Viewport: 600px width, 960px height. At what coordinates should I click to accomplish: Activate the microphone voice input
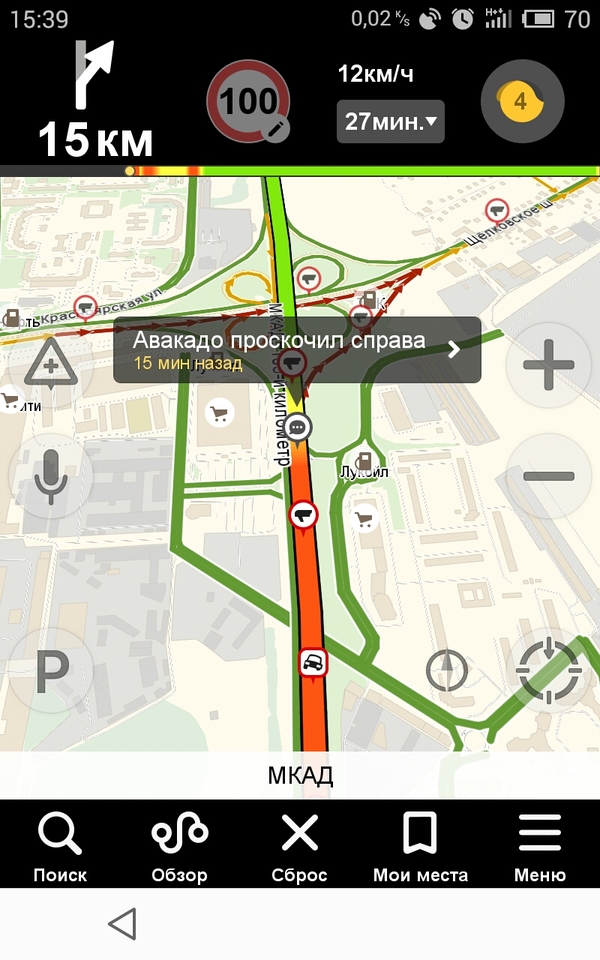pyautogui.click(x=50, y=475)
